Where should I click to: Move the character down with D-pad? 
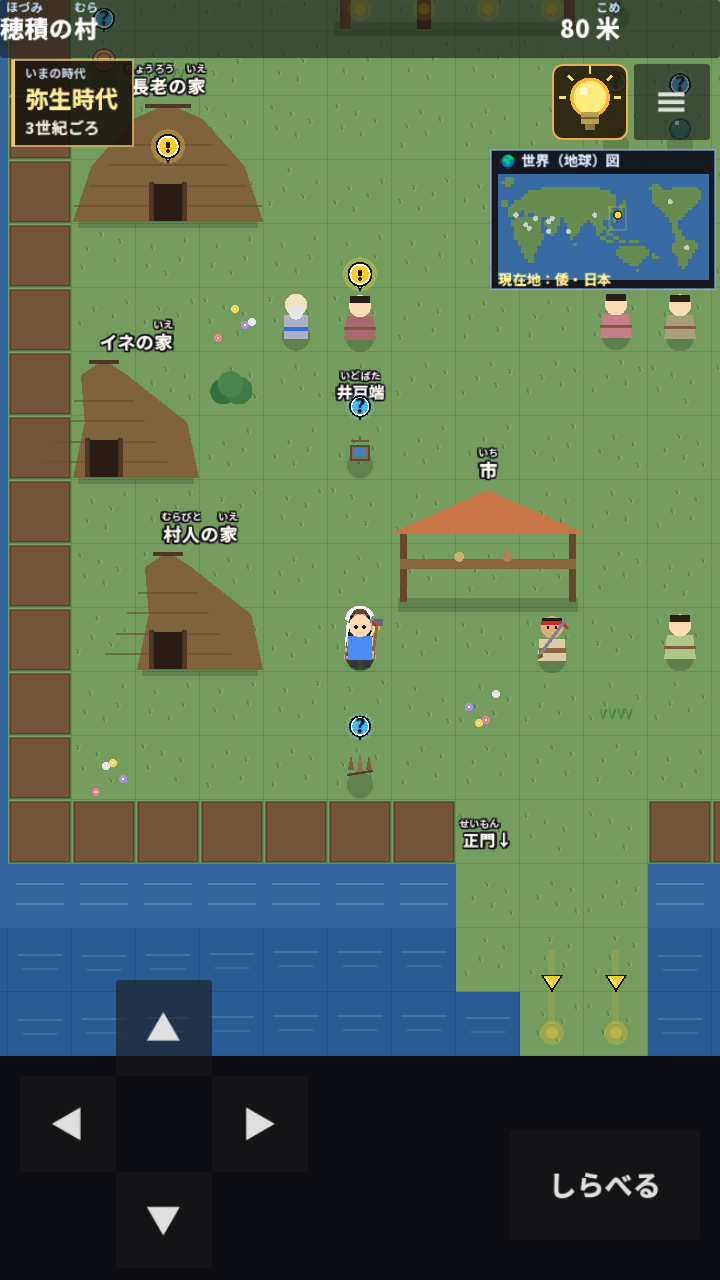pyautogui.click(x=164, y=1220)
